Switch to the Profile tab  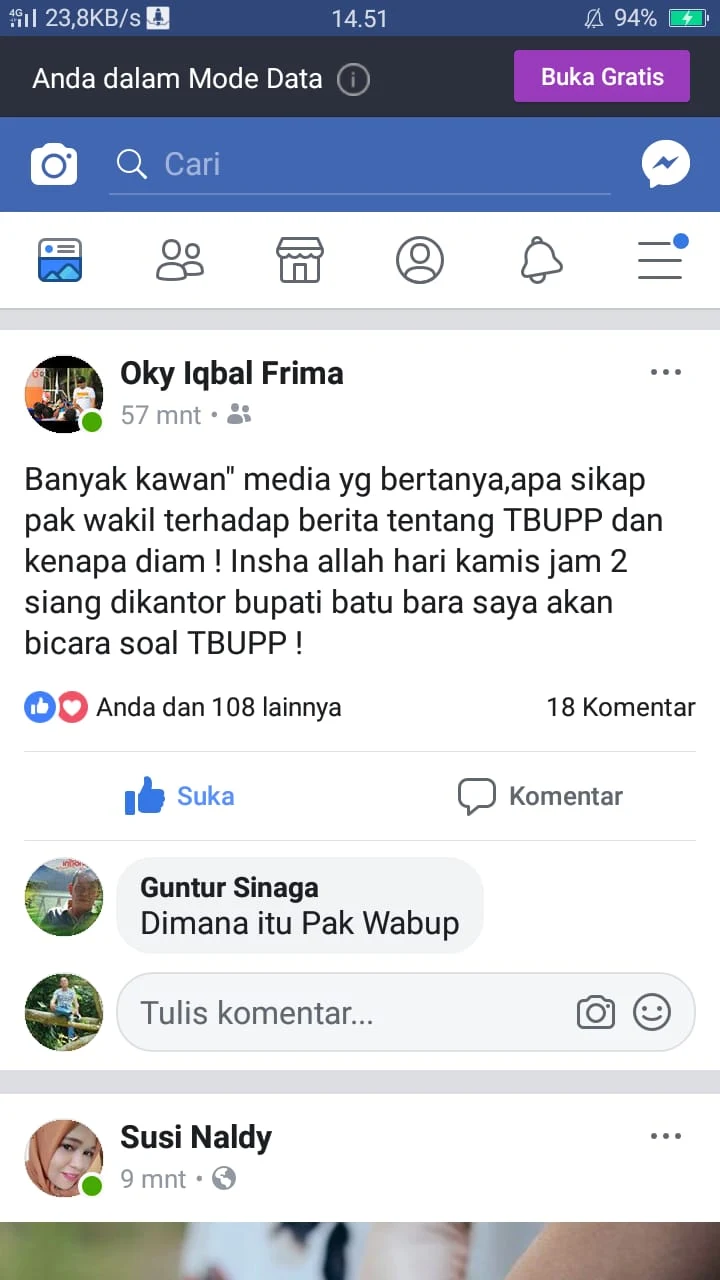click(x=420, y=260)
